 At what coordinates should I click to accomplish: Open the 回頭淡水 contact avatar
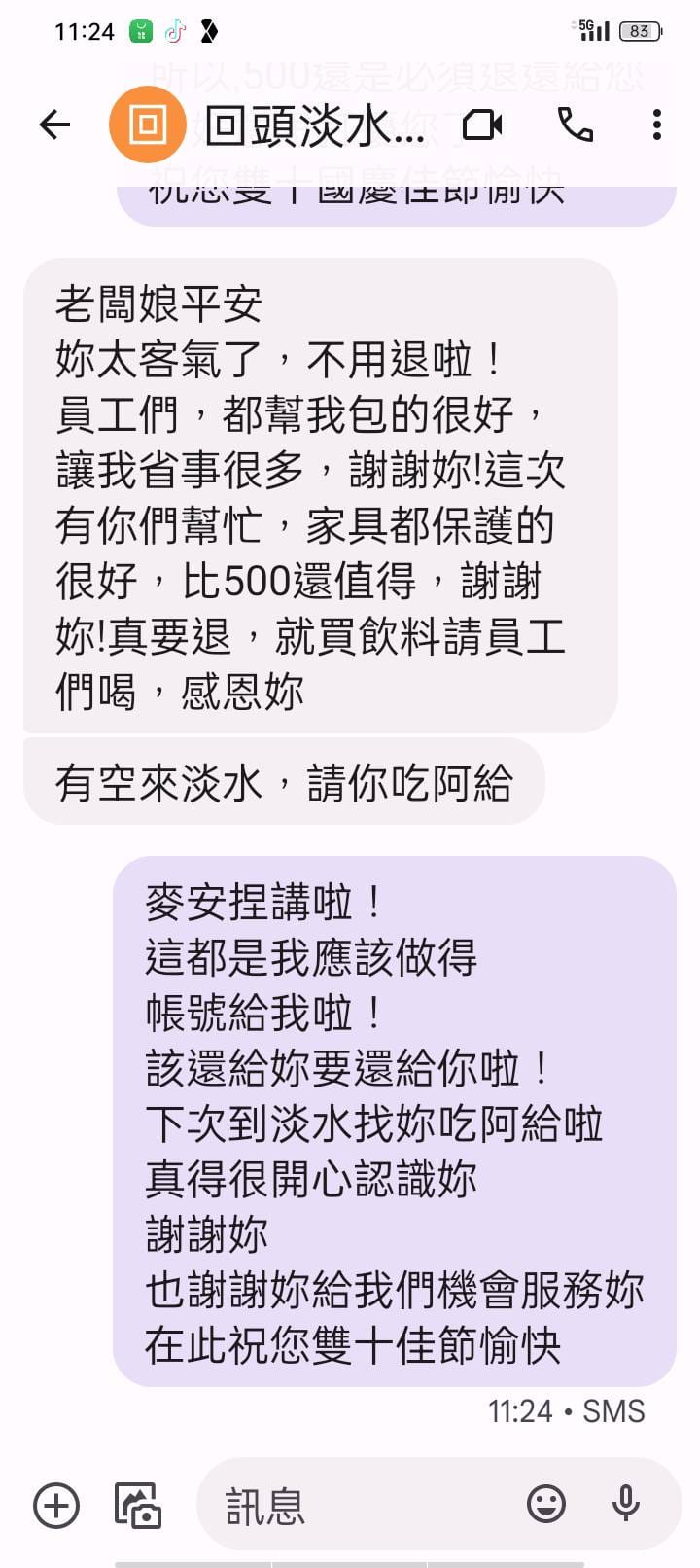(147, 125)
